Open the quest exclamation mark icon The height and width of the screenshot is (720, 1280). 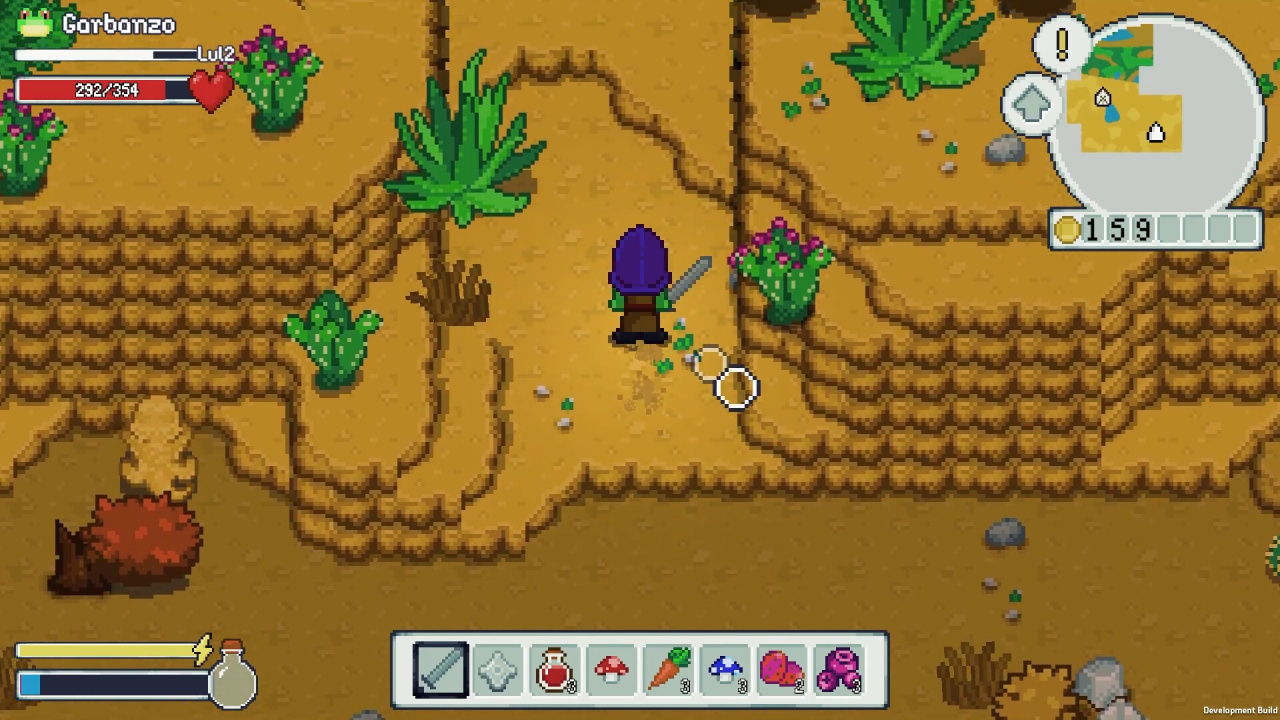coord(1062,44)
